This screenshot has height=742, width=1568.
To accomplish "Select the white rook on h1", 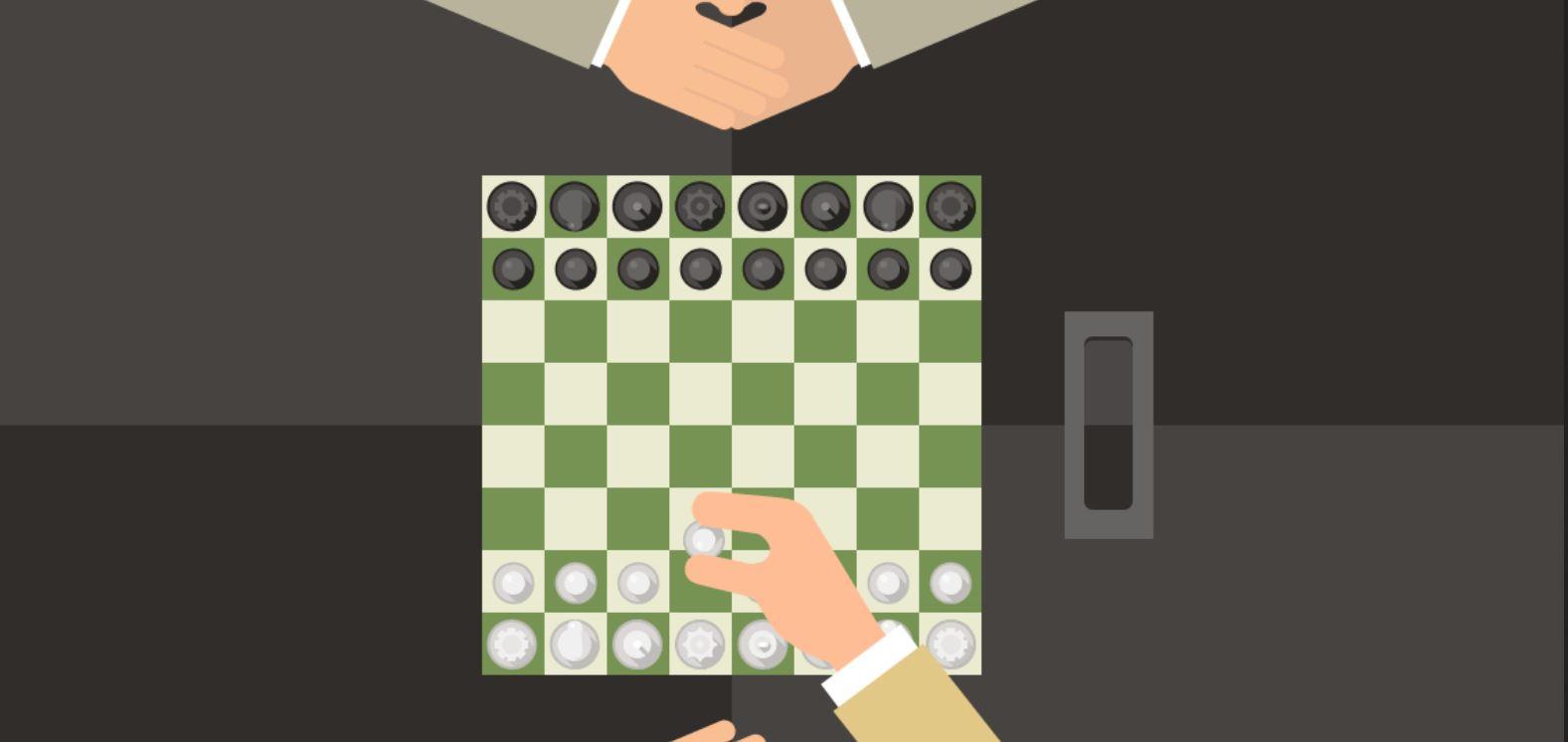I will tap(951, 645).
